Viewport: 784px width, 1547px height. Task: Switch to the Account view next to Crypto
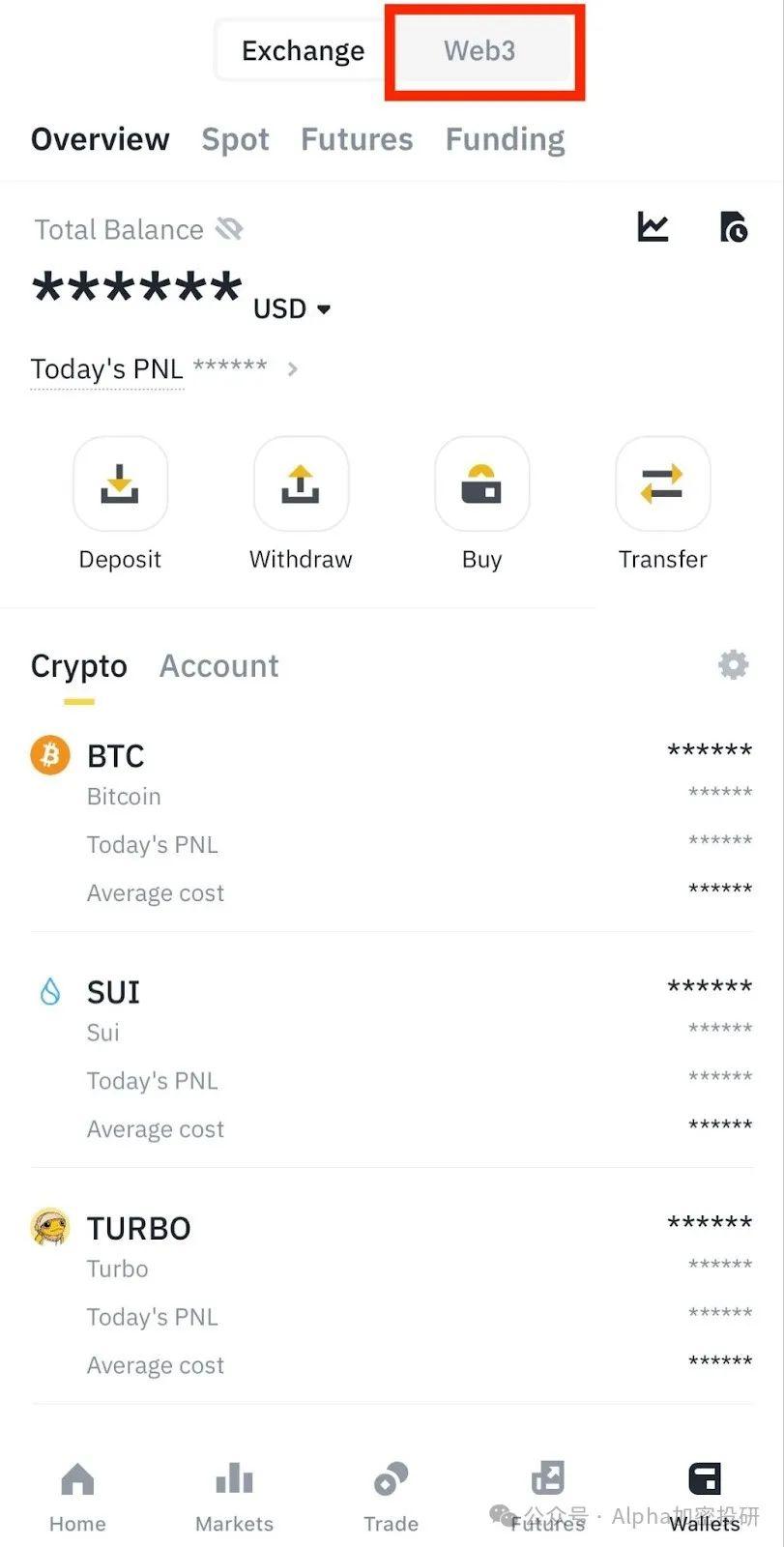[218, 665]
